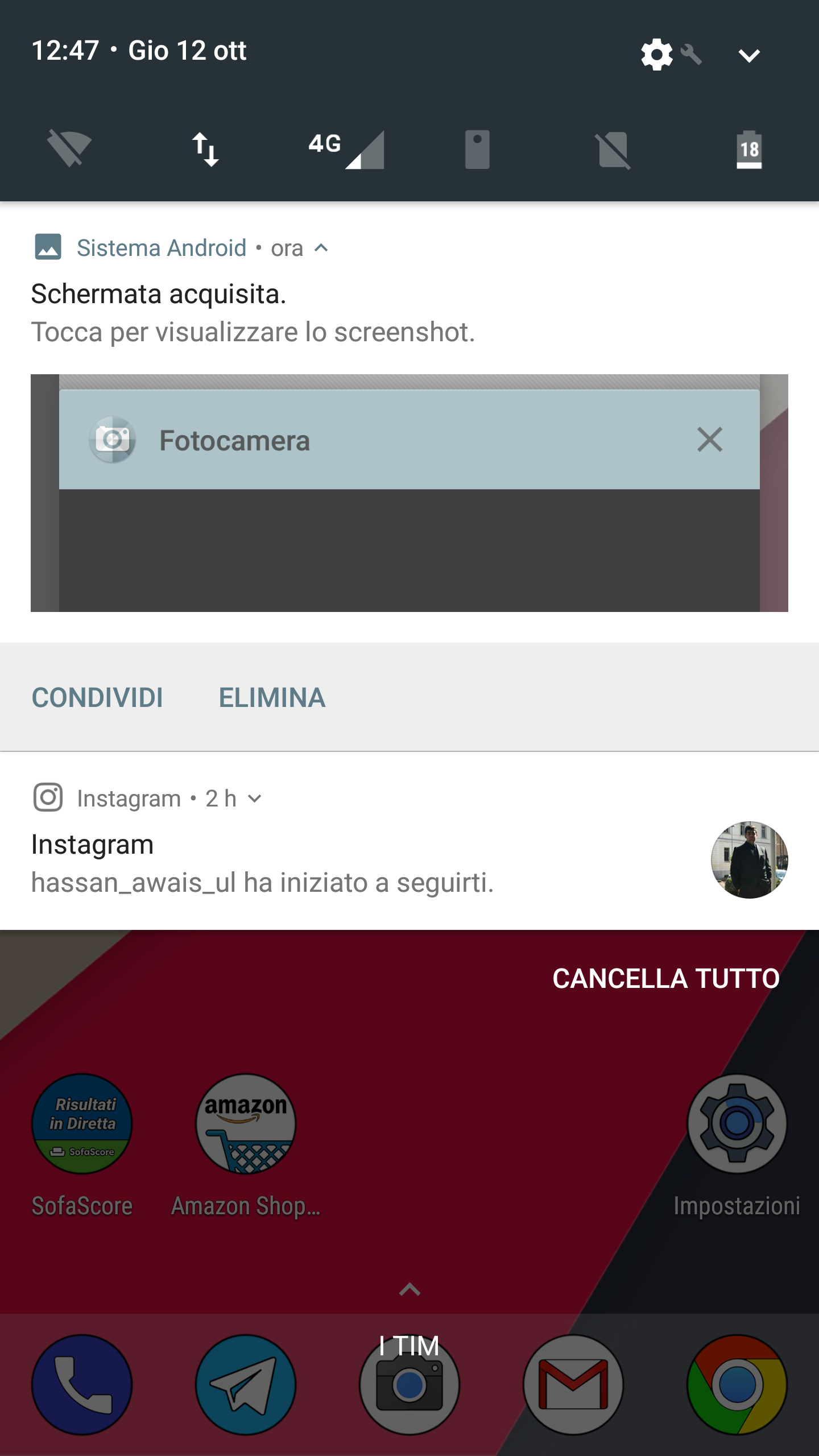Toggle mobile data arrows tile
This screenshot has height=1456, width=819.
pos(205,149)
